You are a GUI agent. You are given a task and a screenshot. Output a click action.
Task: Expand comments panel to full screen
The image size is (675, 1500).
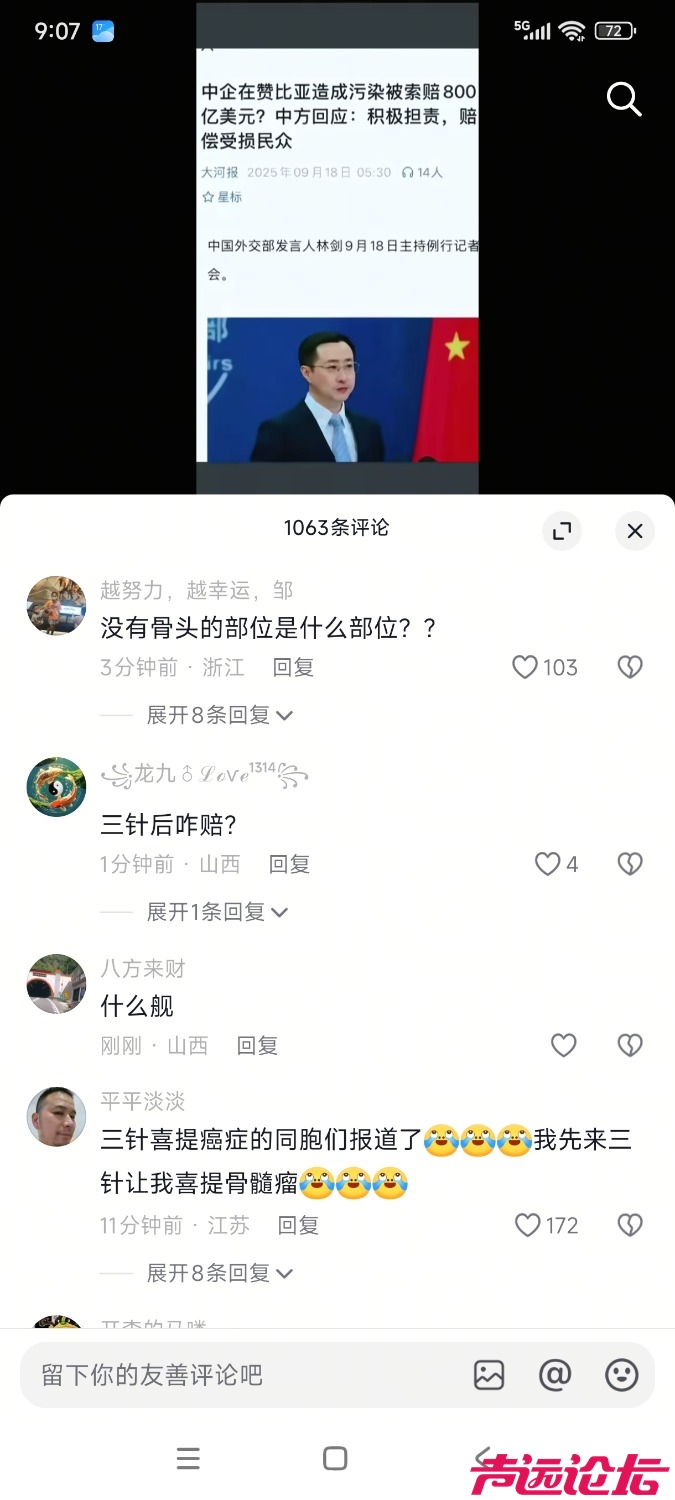click(562, 531)
